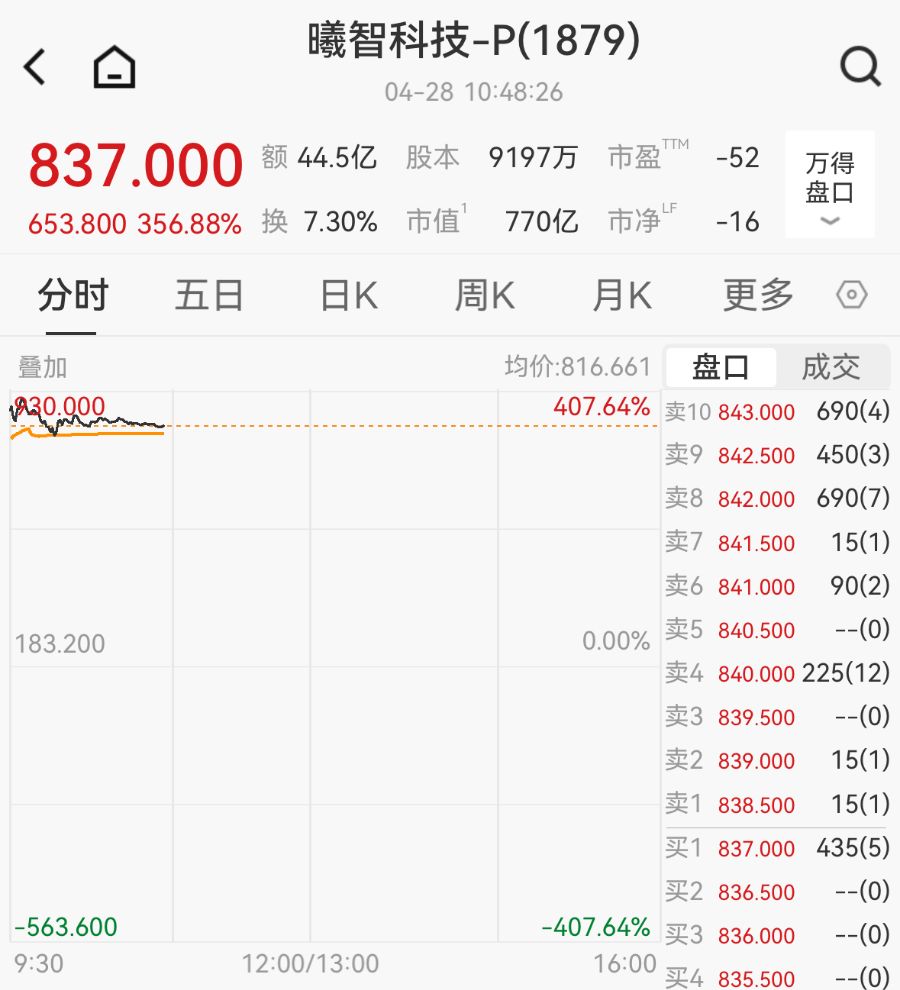Open chart settings hexagon icon
The image size is (900, 990).
(851, 296)
